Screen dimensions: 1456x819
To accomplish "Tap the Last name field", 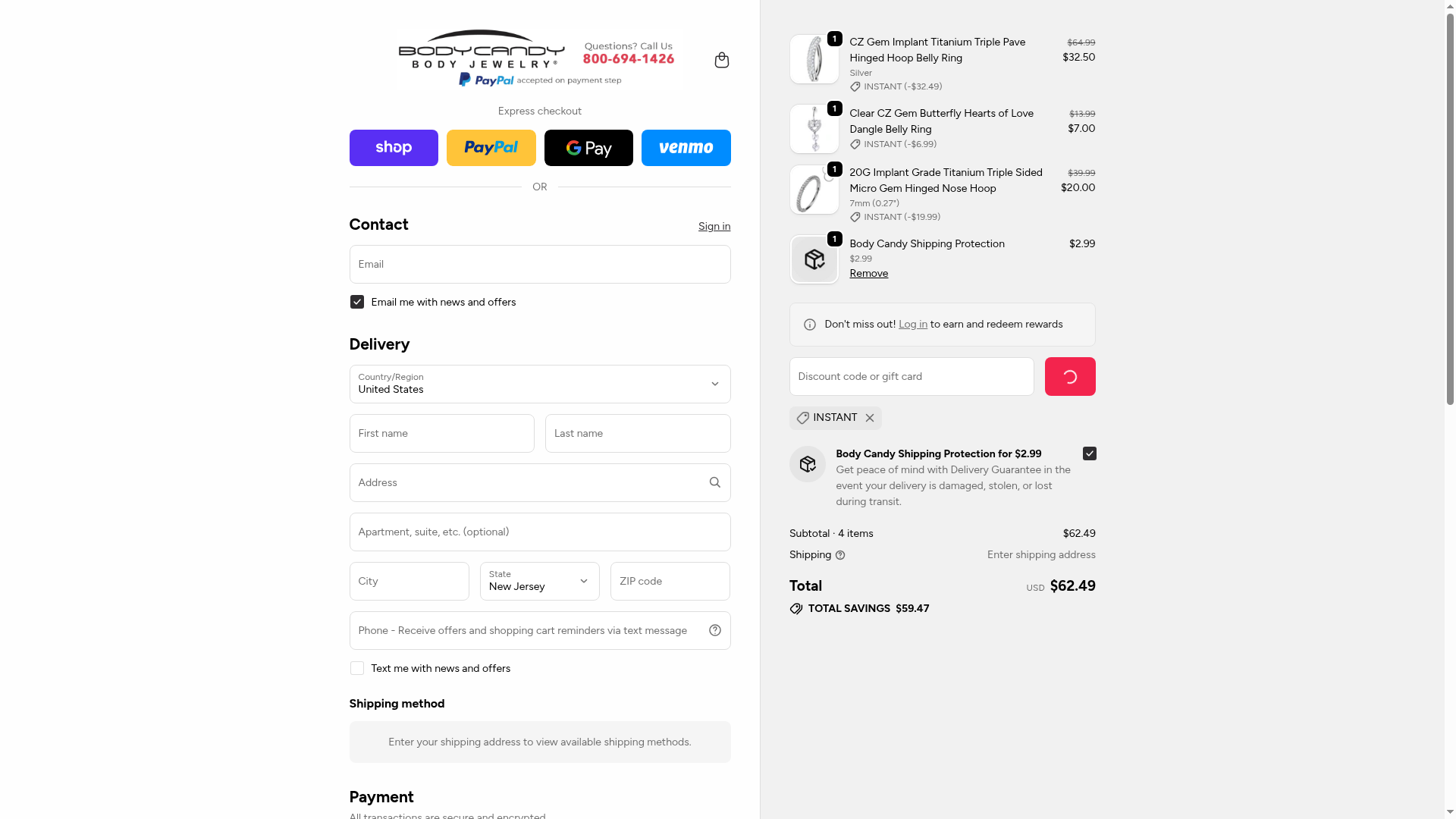I will pos(637,433).
